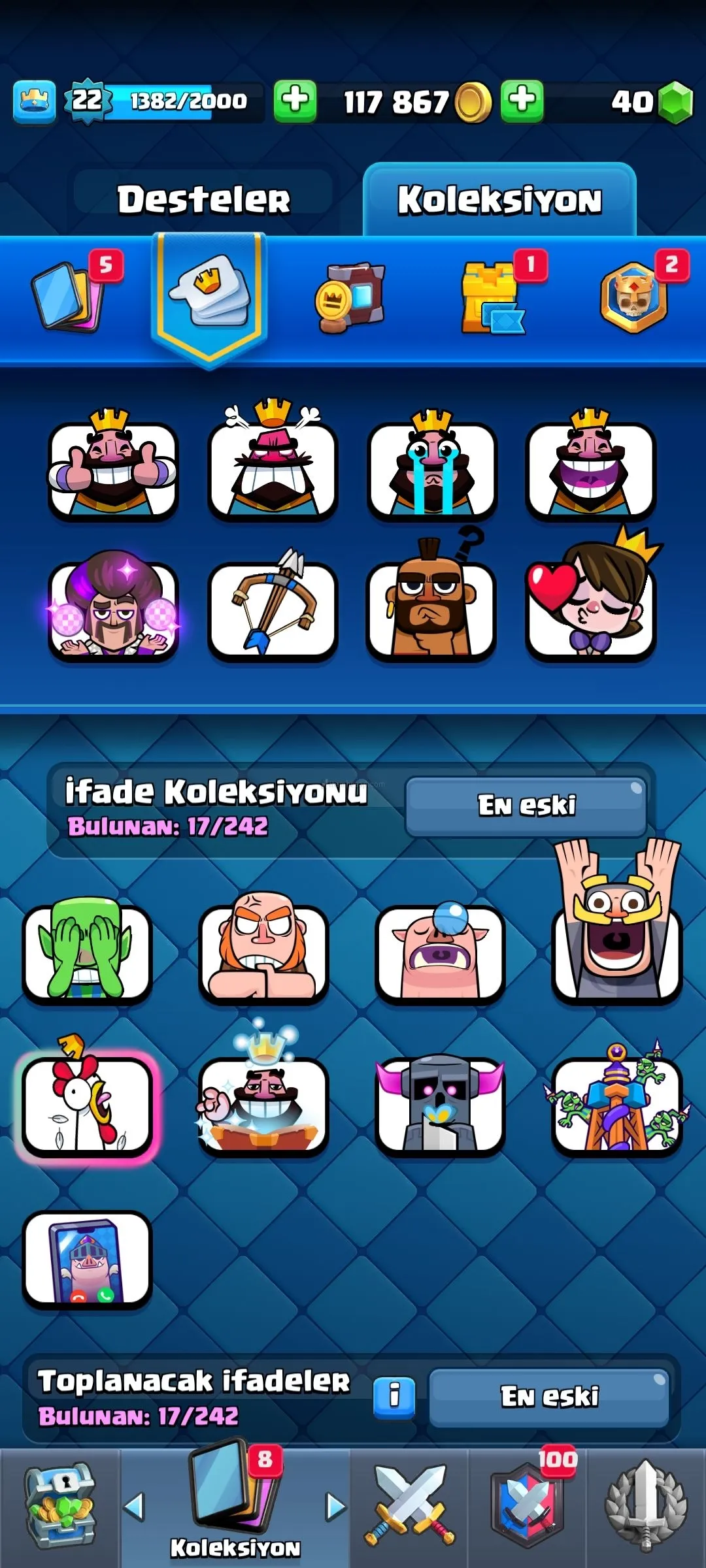Open the skull badge tab
The width and height of the screenshot is (706, 1568).
(634, 297)
